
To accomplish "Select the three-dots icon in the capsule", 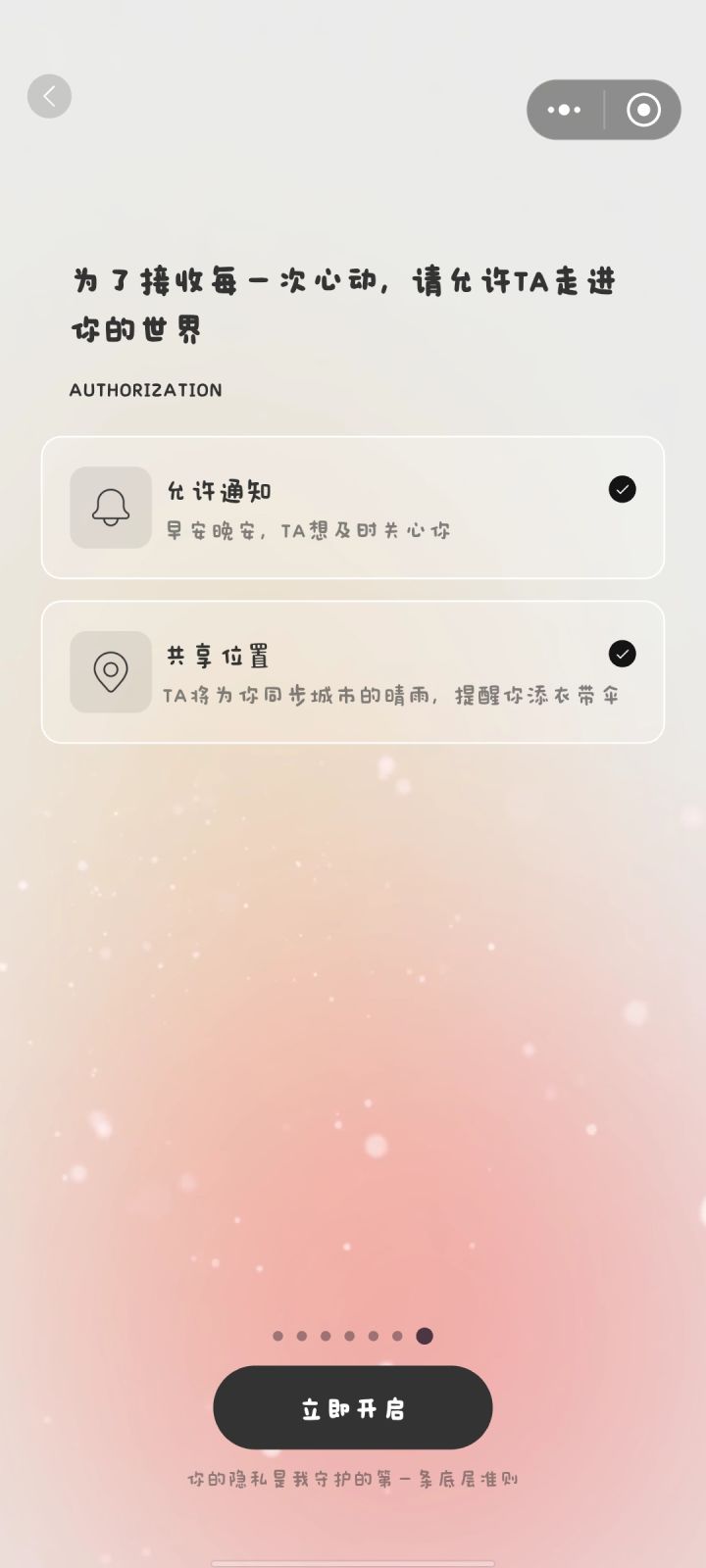I will [564, 110].
